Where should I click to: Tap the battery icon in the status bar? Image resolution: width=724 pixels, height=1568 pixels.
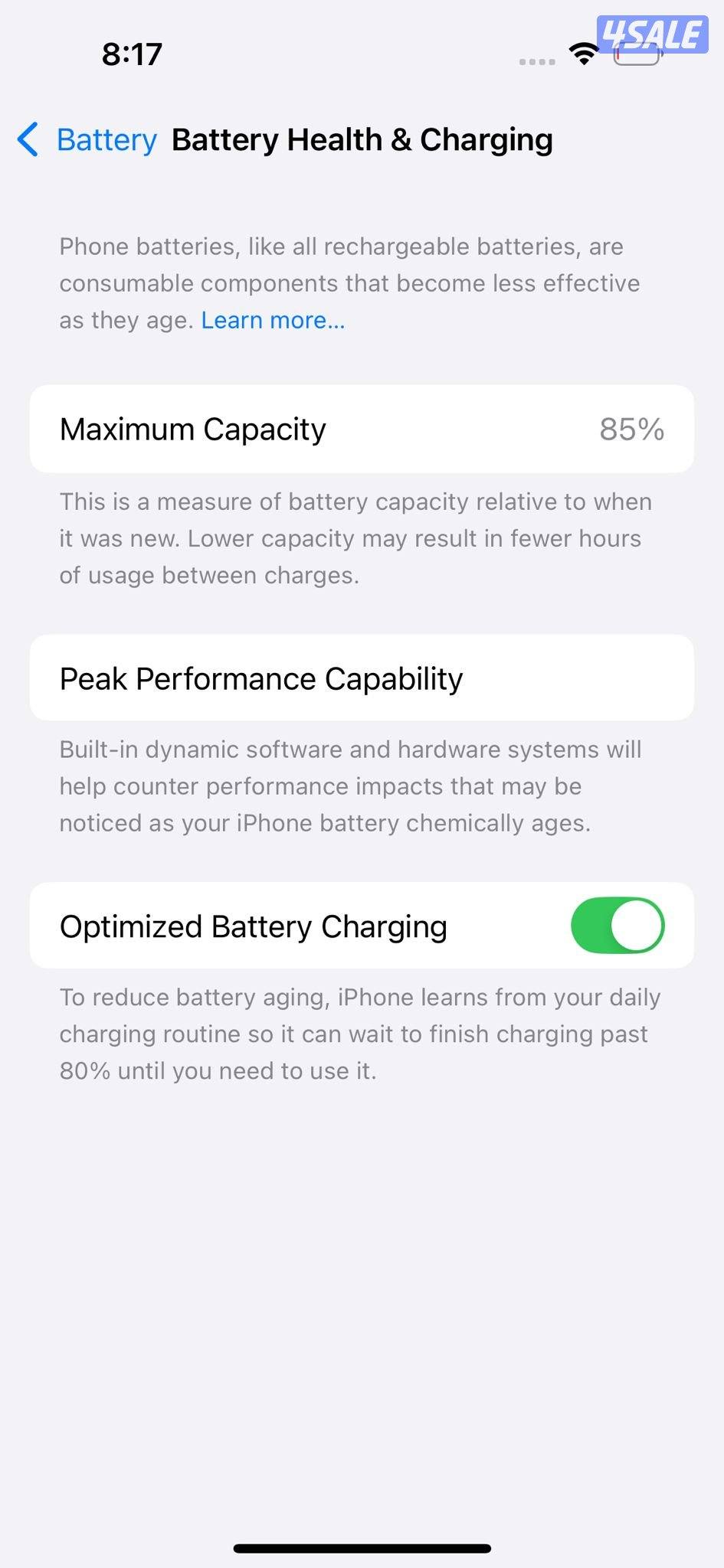click(x=636, y=57)
